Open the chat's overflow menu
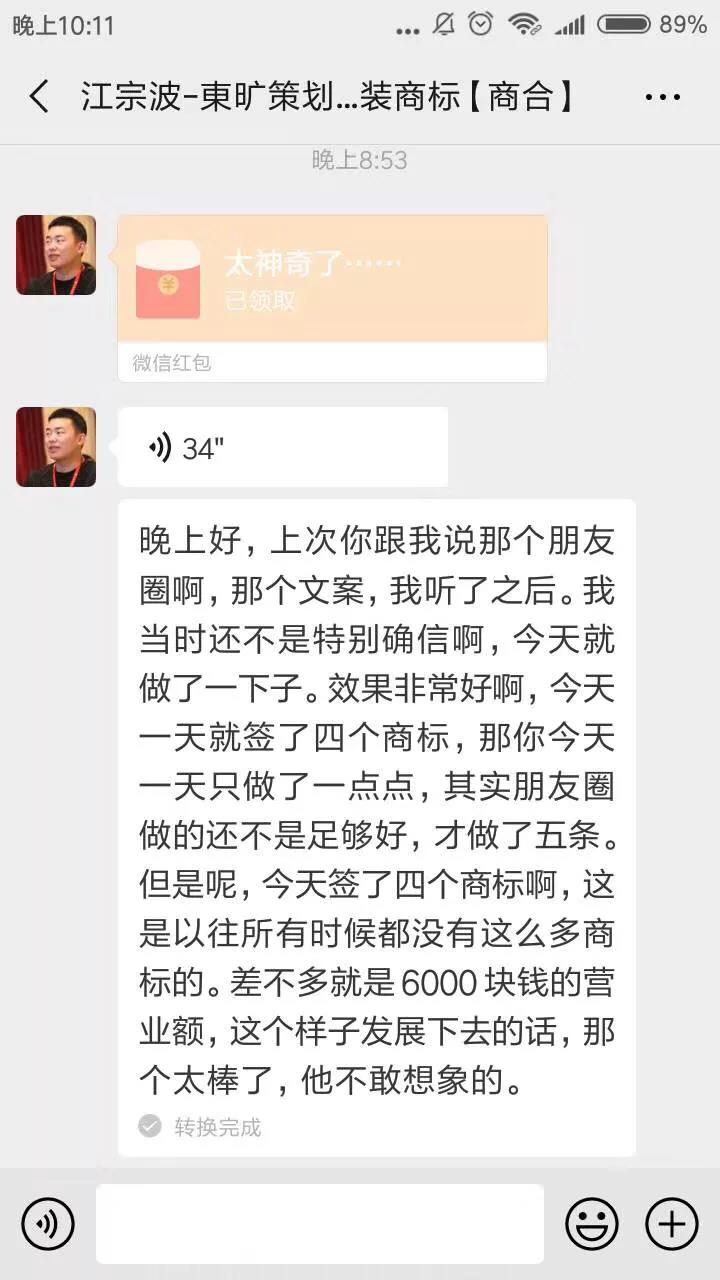This screenshot has width=720, height=1280. tap(663, 97)
